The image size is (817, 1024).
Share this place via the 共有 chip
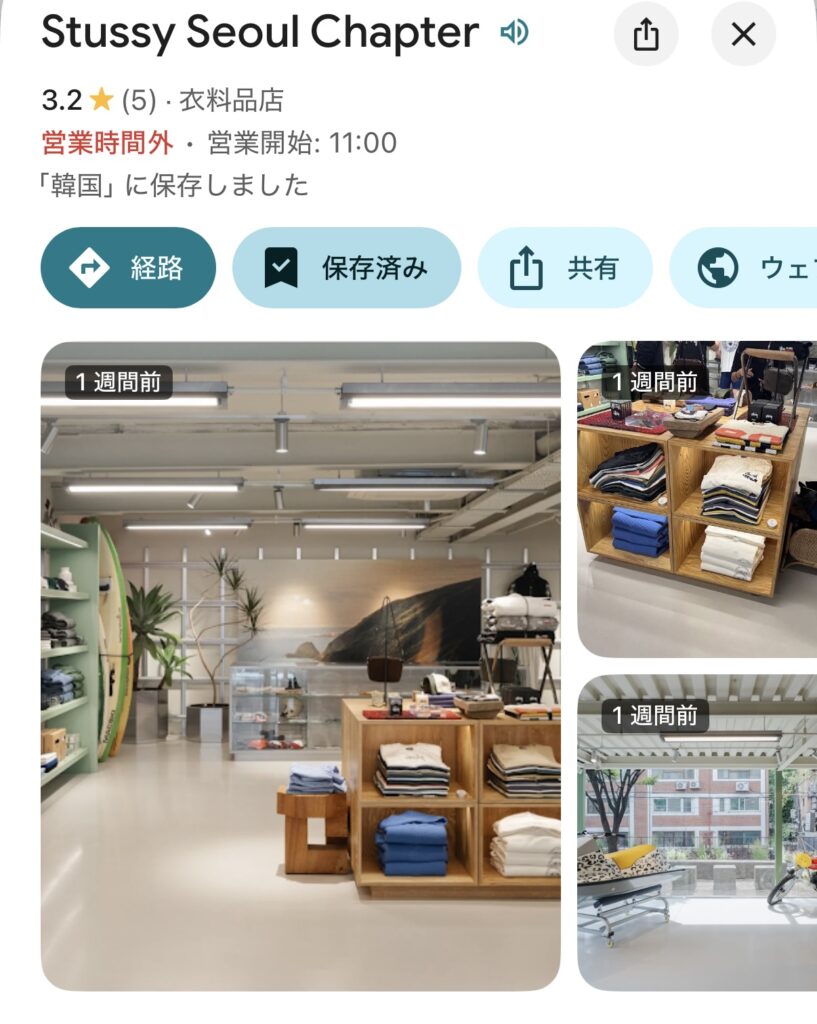click(x=565, y=268)
